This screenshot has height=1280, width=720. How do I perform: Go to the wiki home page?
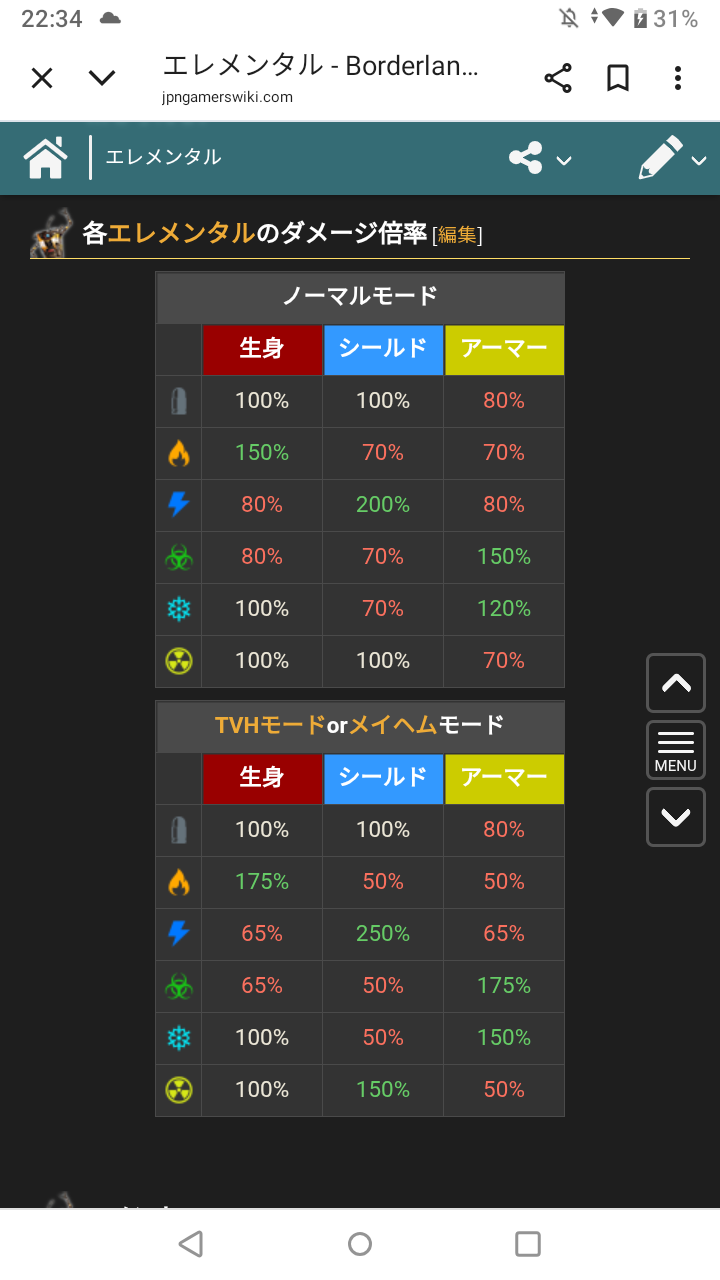(46, 158)
